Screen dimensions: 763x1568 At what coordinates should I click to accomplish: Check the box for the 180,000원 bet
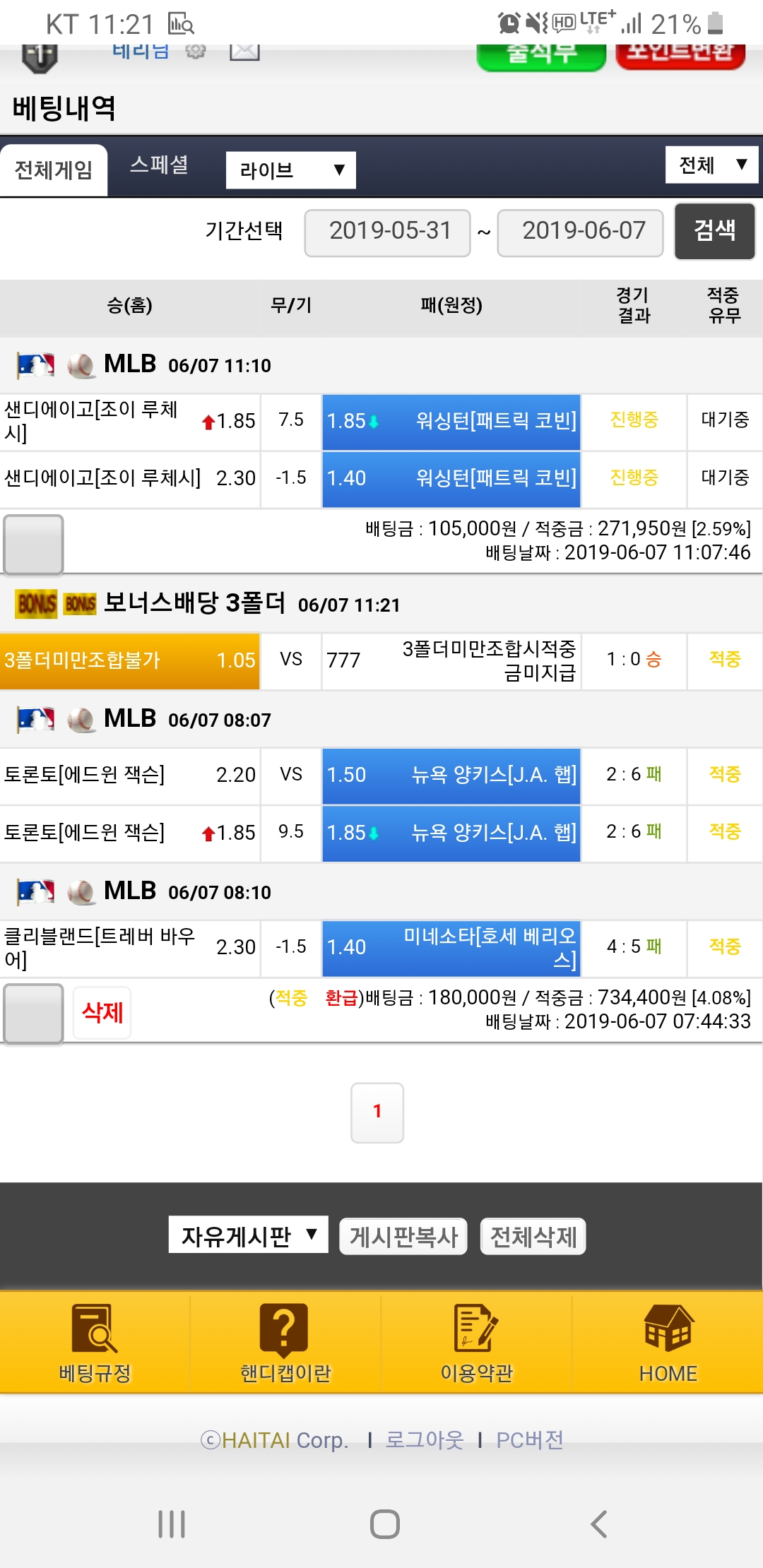click(x=34, y=1014)
